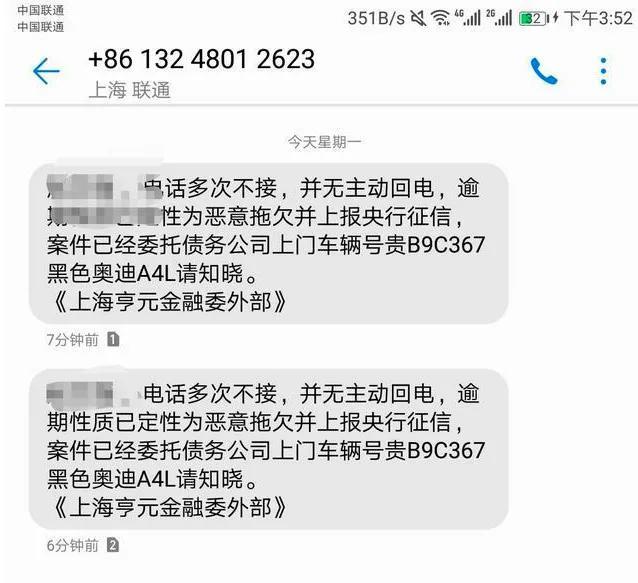
Task: Call the number +86 132 4801 2623
Action: click(543, 71)
